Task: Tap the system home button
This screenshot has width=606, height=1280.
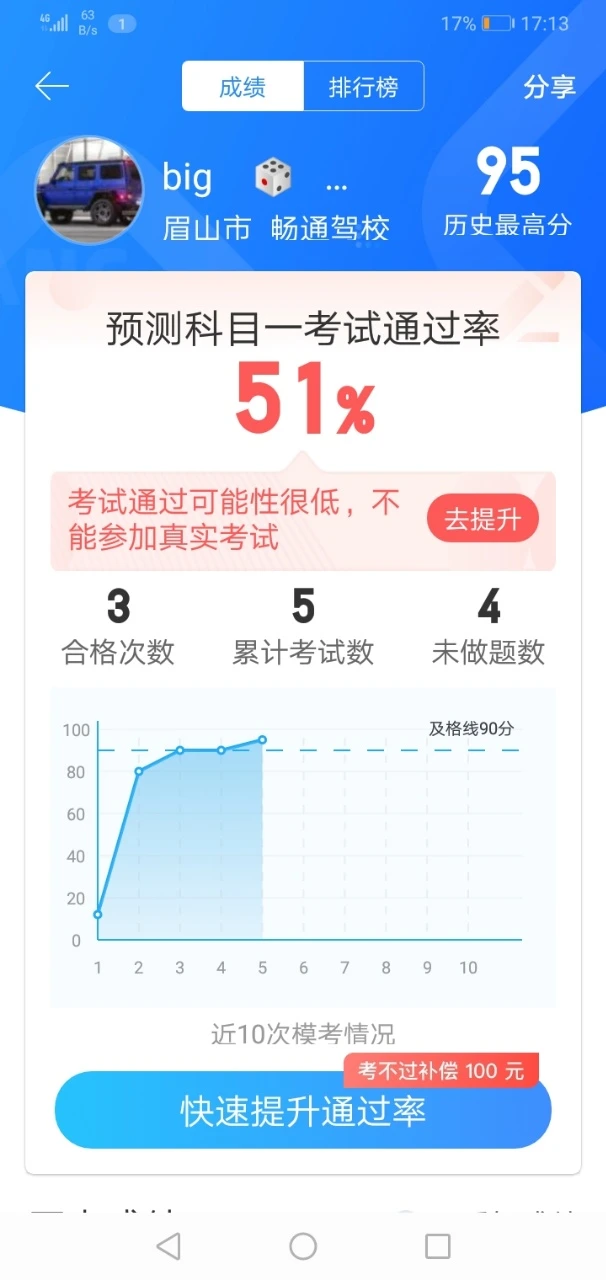Action: pyautogui.click(x=303, y=1245)
